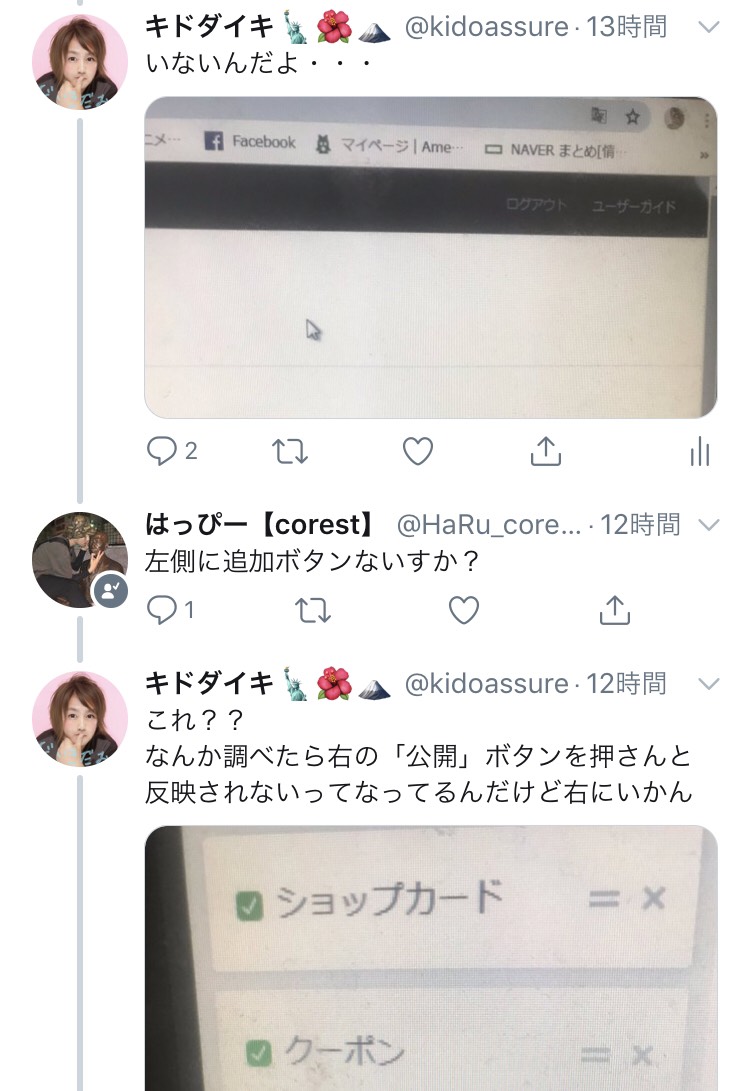750x1091 pixels.
Task: Open dropdown arrow on the これ？？ tweet
Action: (x=709, y=684)
